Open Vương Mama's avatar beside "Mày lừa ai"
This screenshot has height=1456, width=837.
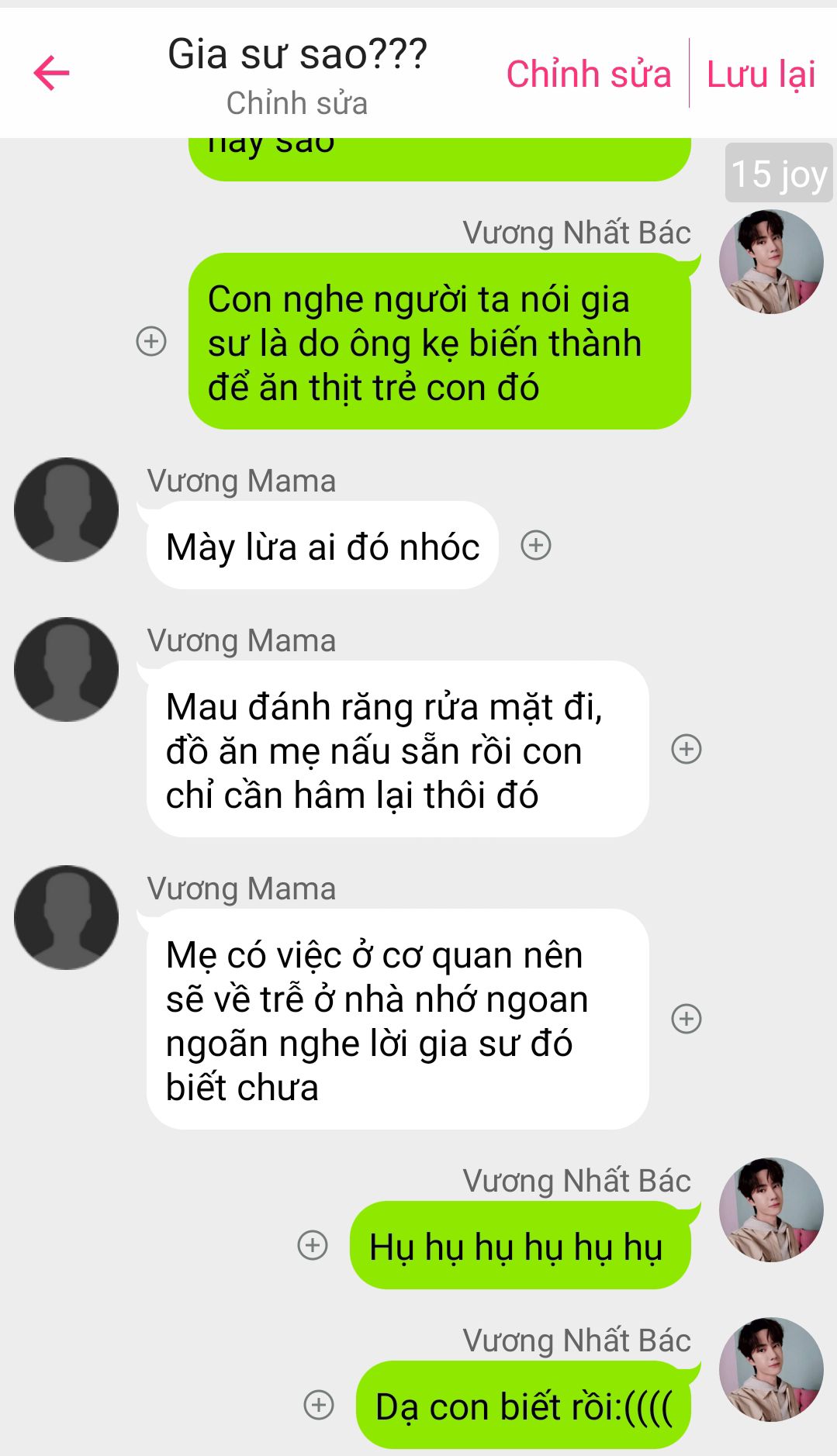[x=67, y=510]
